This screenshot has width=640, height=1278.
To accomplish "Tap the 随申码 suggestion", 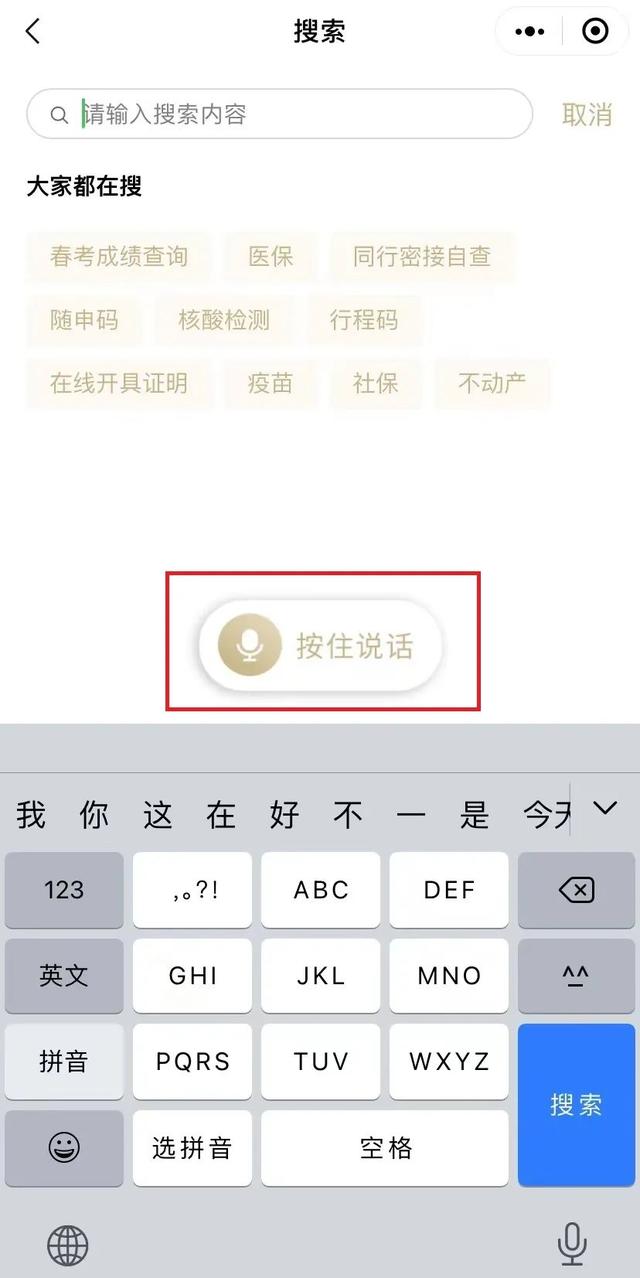I will coord(84,320).
